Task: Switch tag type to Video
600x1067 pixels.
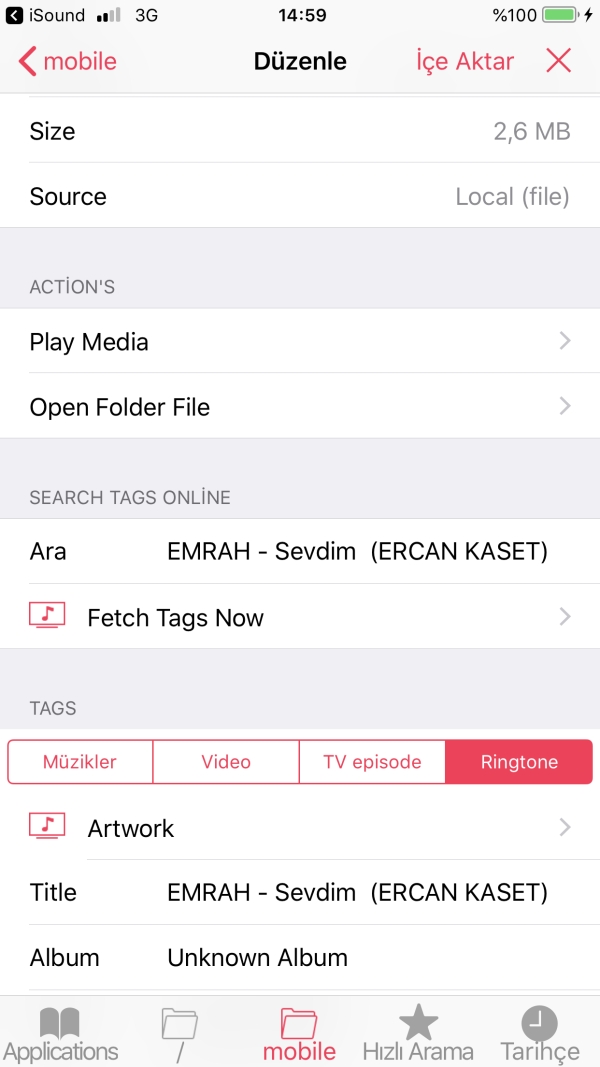Action: pos(226,762)
